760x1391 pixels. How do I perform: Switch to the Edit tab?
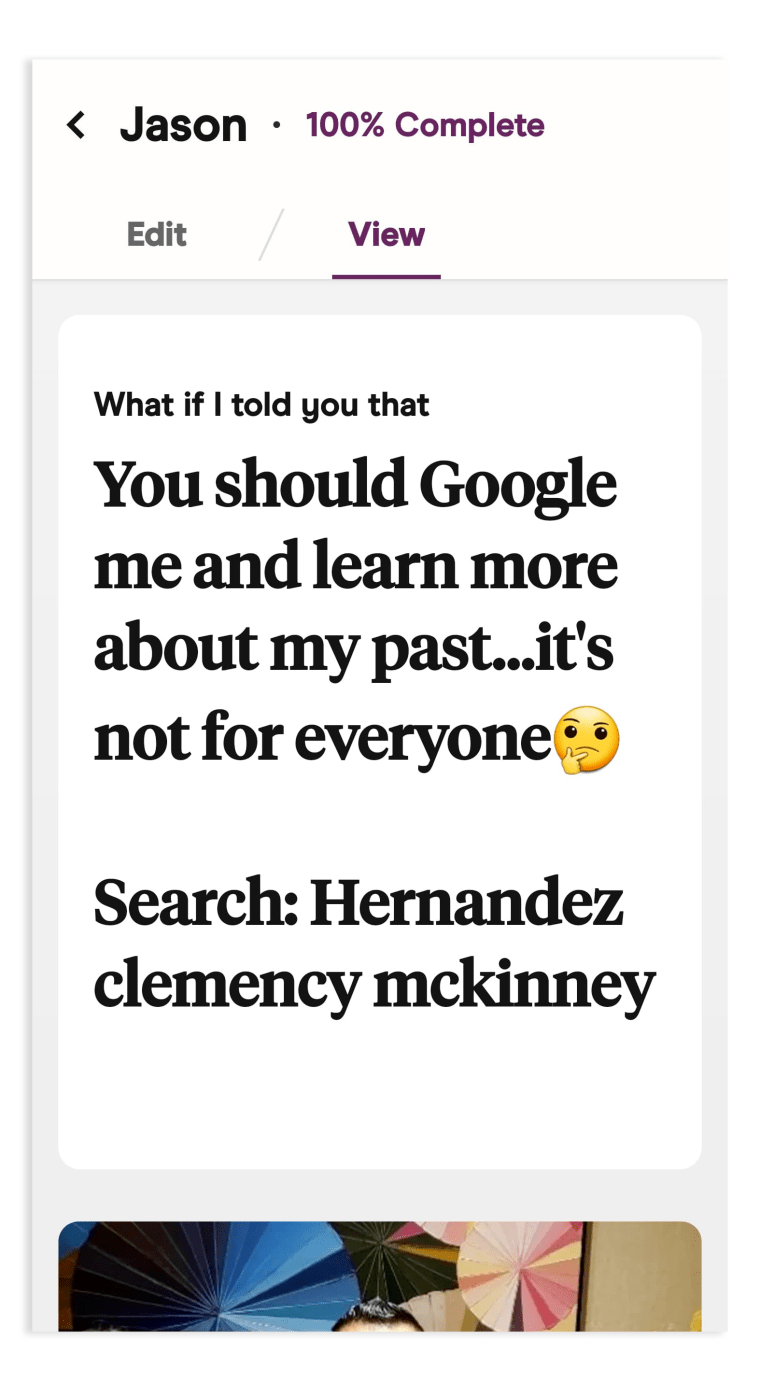pos(157,235)
